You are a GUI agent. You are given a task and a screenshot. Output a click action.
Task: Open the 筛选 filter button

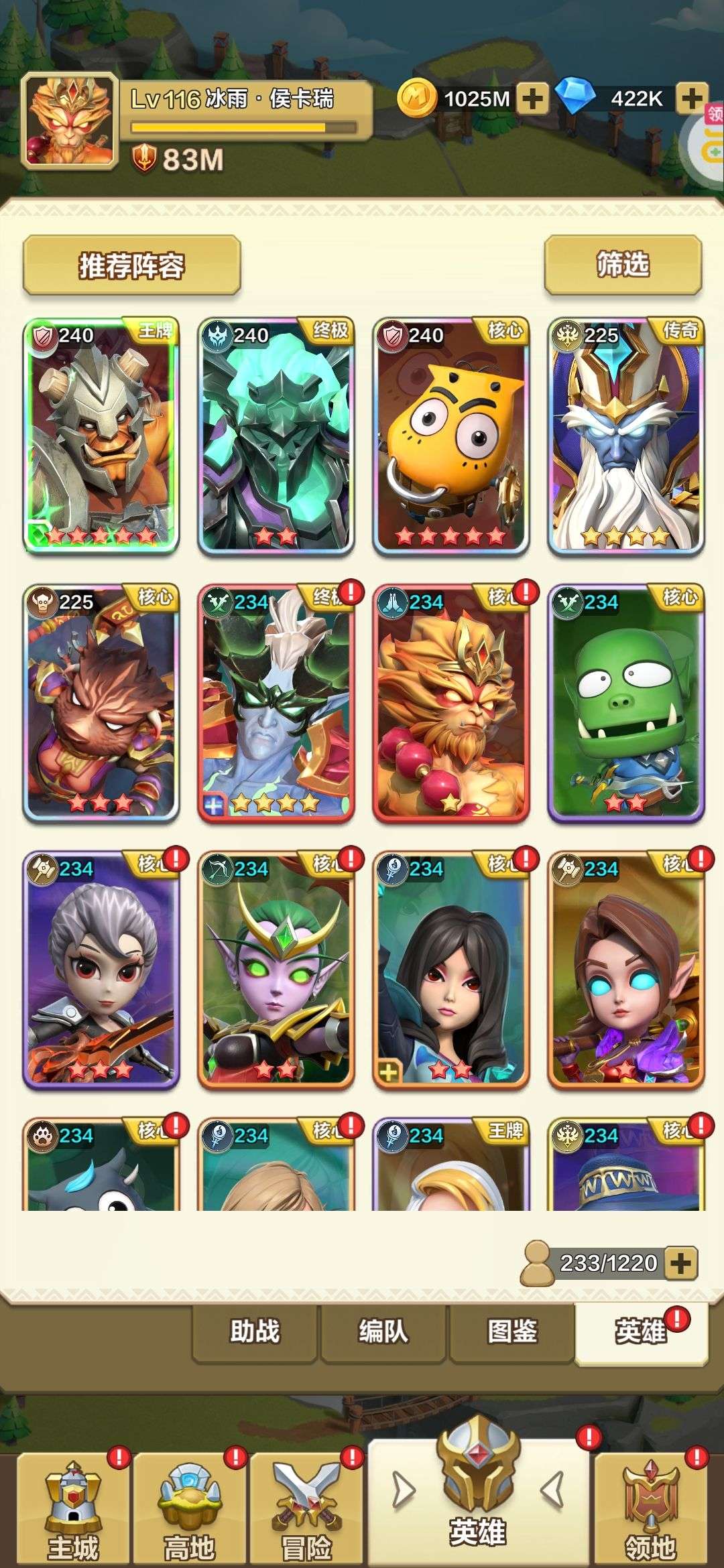(623, 265)
